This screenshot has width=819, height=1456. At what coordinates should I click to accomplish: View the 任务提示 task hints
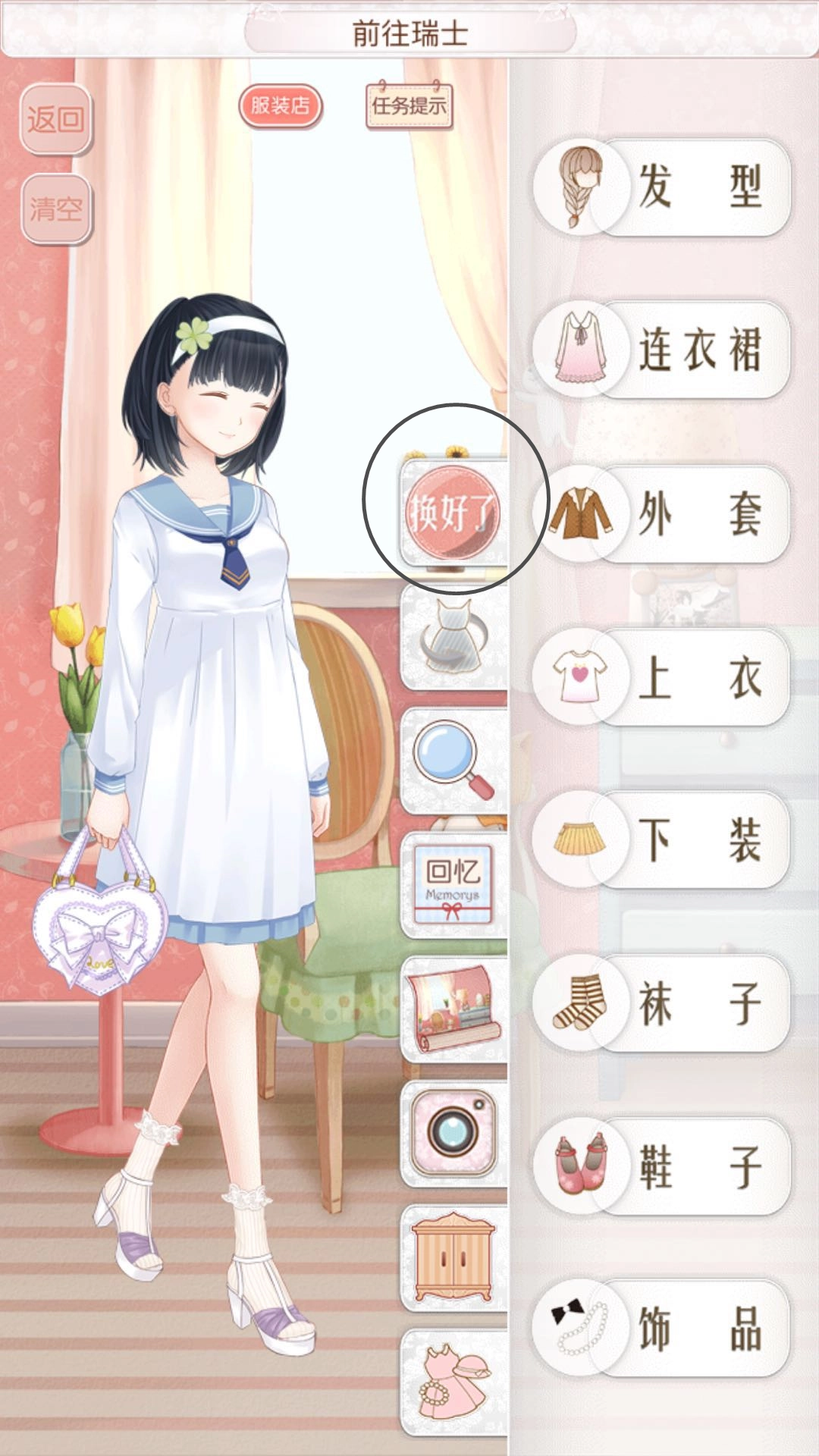point(409,105)
